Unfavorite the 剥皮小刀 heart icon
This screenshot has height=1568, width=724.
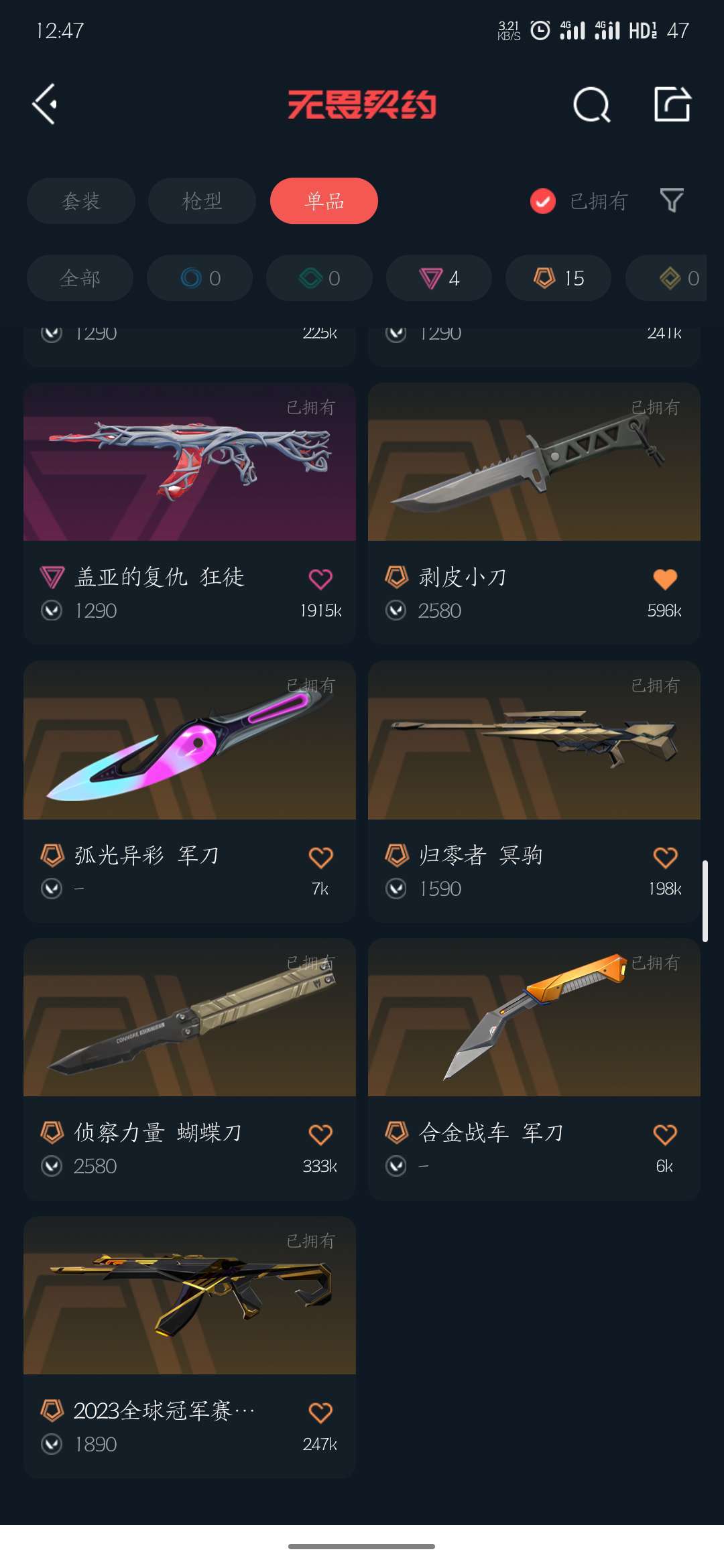coord(665,579)
